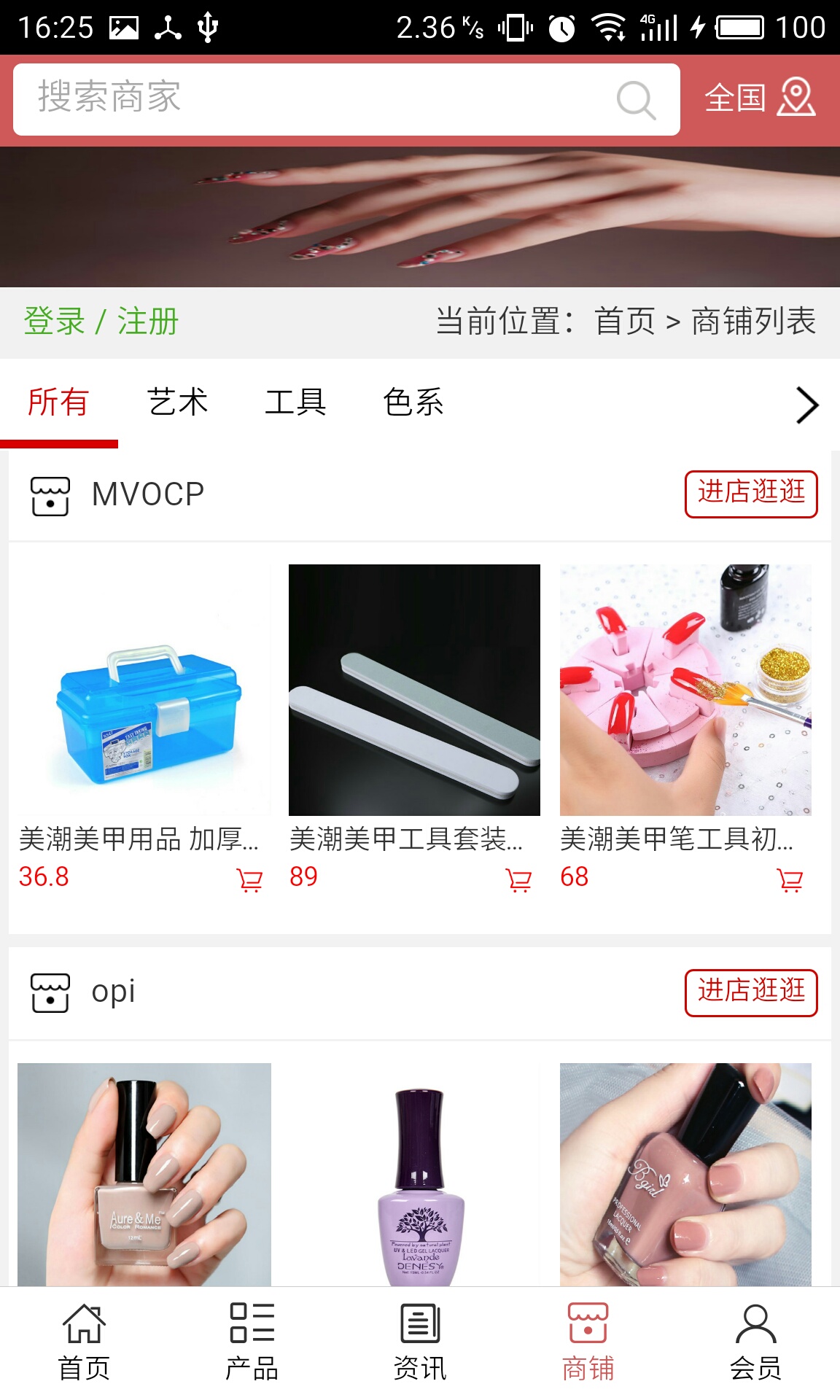Image resolution: width=840 pixels, height=1400 pixels.
Task: Switch to the 产品 tab
Action: tap(252, 1342)
